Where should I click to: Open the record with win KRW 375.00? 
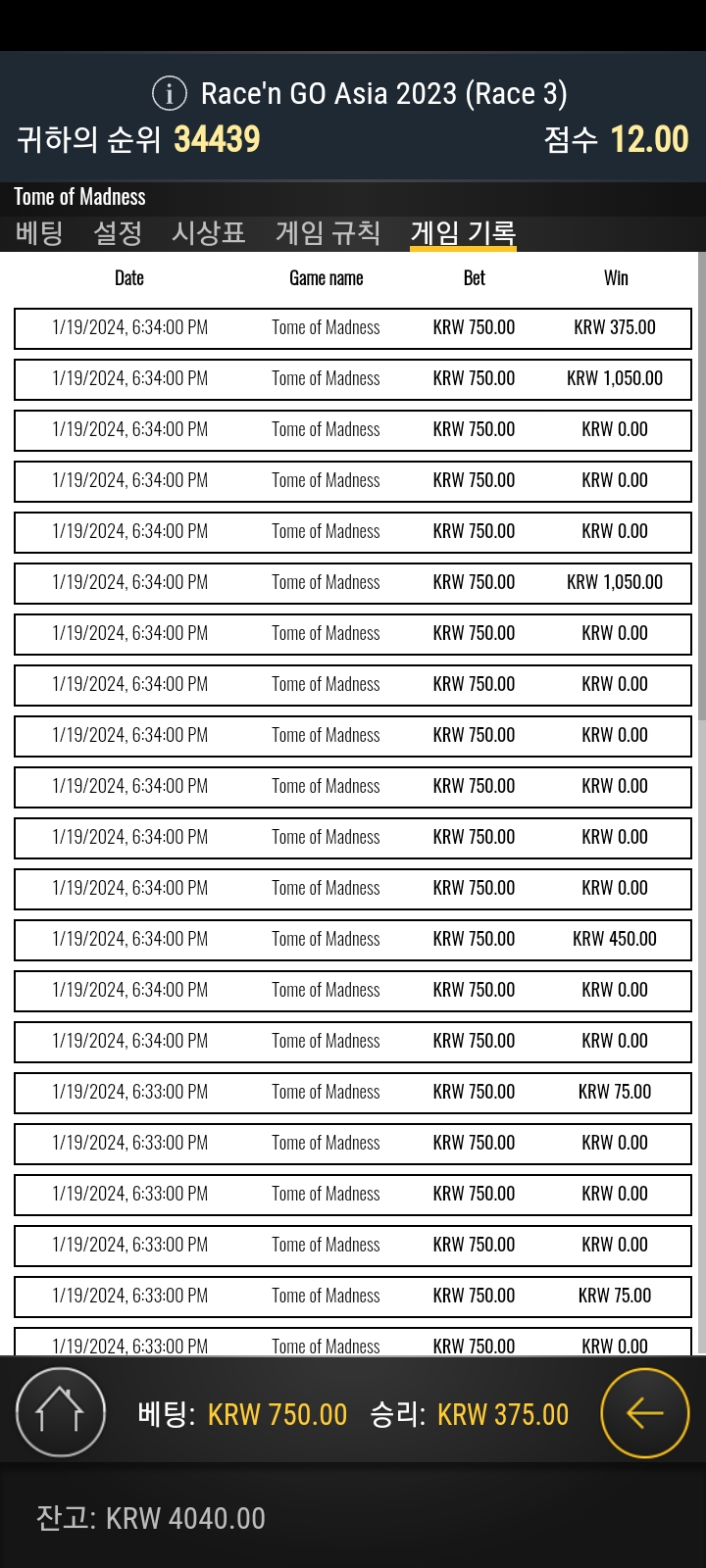coord(353,328)
